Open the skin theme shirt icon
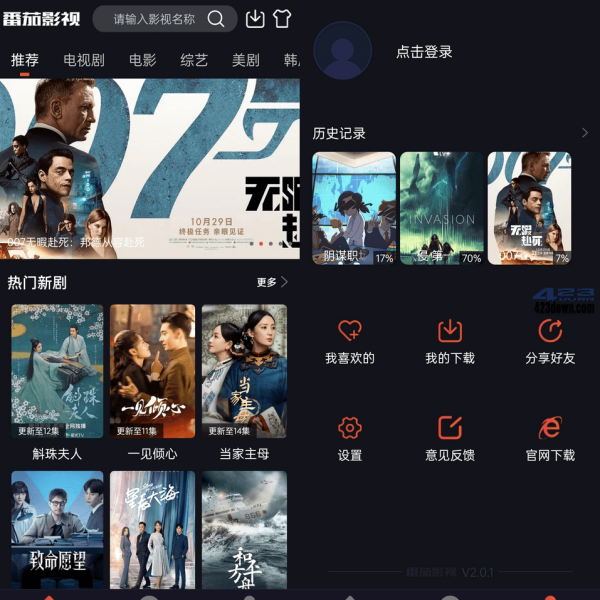Viewport: 600px width, 600px height. 281,19
